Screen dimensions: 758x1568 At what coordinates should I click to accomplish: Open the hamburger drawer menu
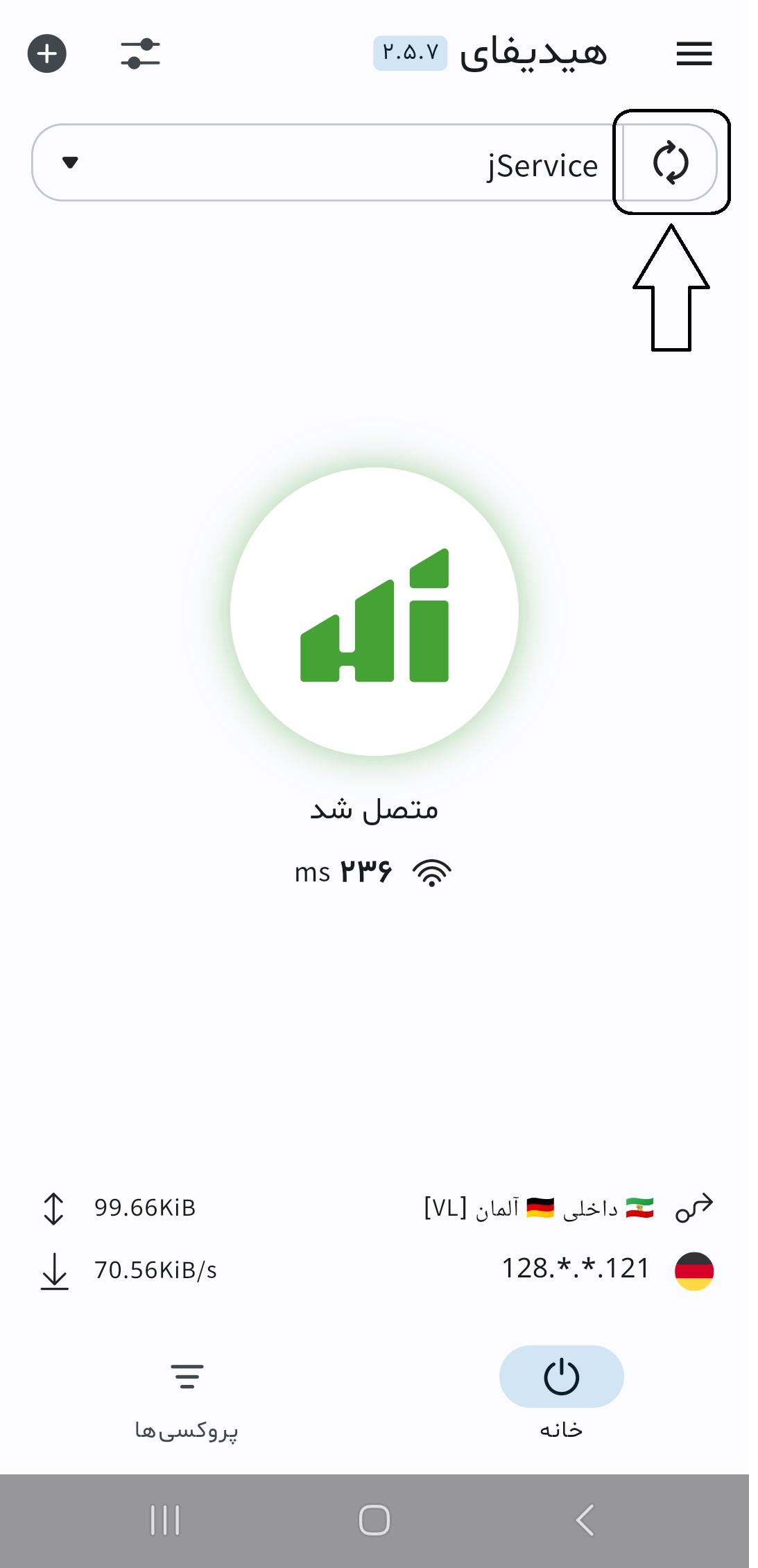coord(694,53)
